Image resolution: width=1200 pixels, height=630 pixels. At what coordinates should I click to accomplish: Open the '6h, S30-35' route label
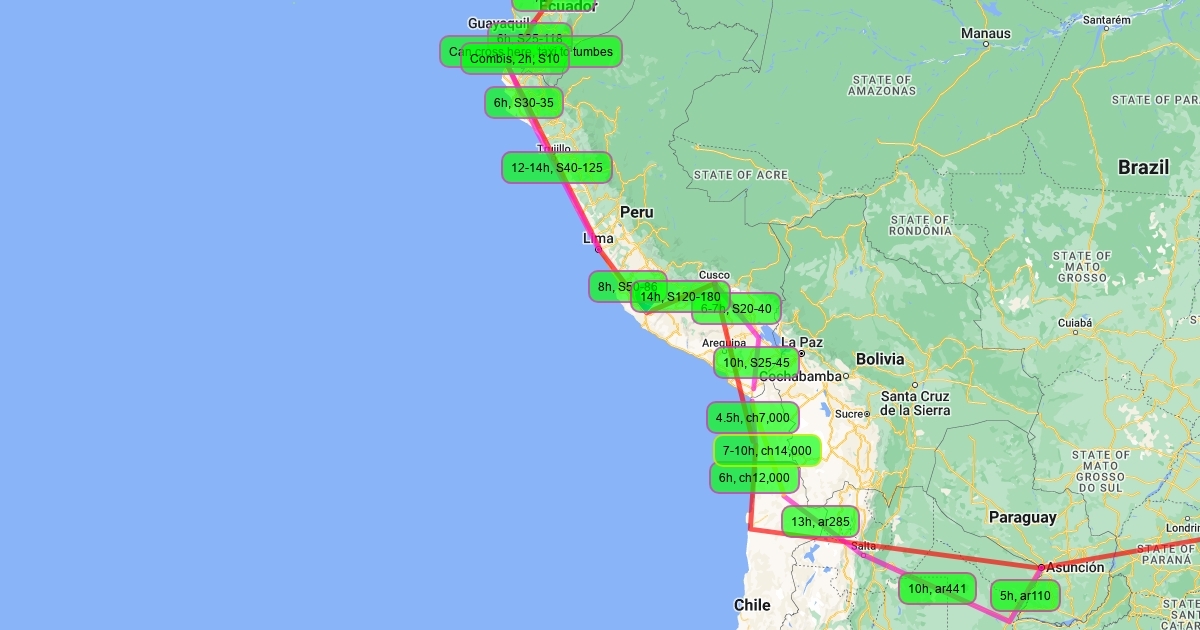pyautogui.click(x=523, y=103)
